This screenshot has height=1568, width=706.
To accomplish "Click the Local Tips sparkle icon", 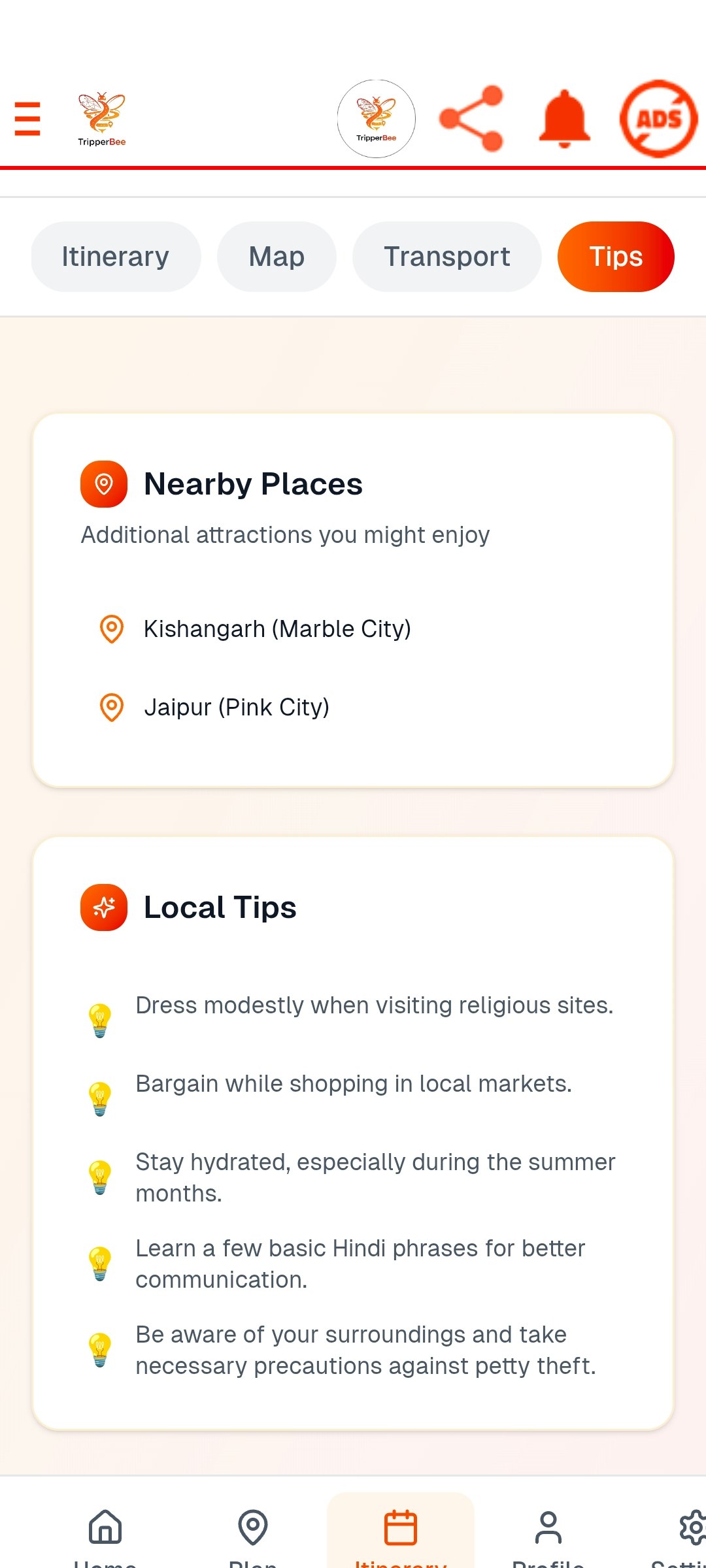I will 103,907.
